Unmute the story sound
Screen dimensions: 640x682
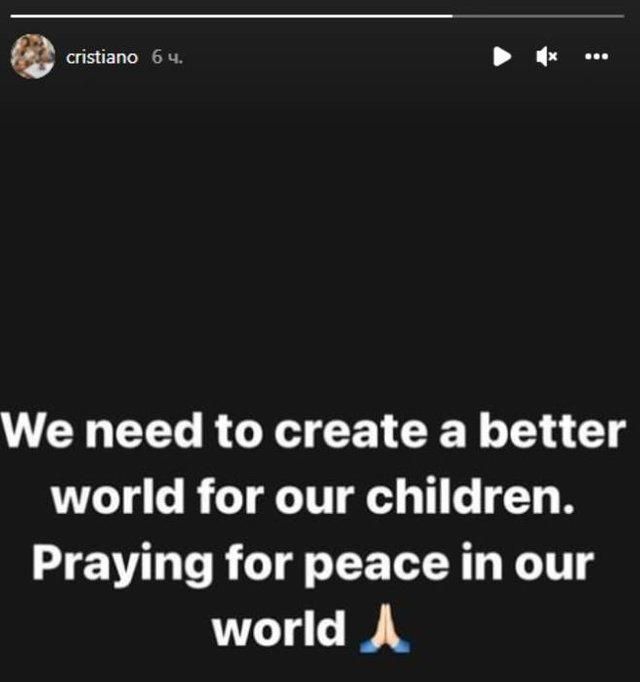point(547,57)
